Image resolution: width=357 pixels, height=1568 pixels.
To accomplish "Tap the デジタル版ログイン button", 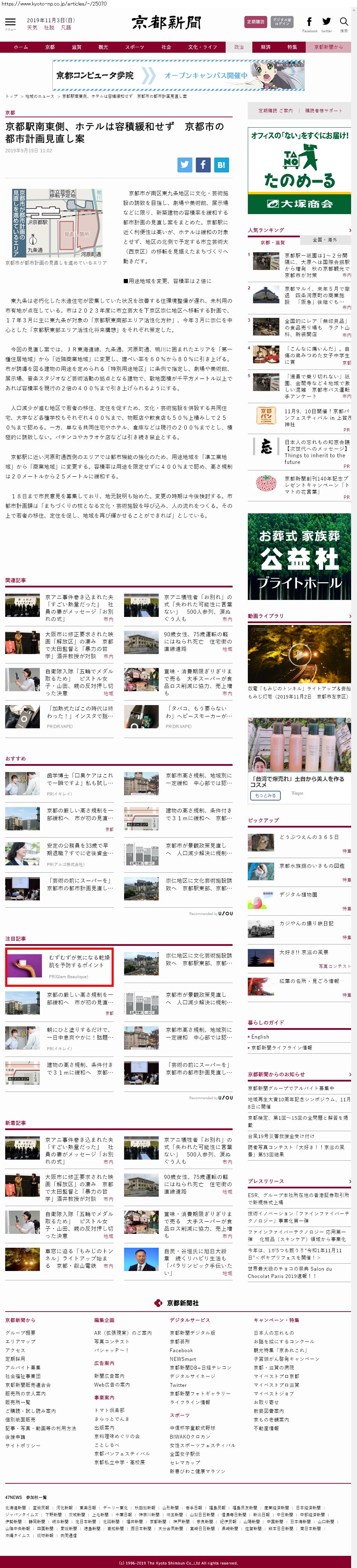I will (281, 22).
